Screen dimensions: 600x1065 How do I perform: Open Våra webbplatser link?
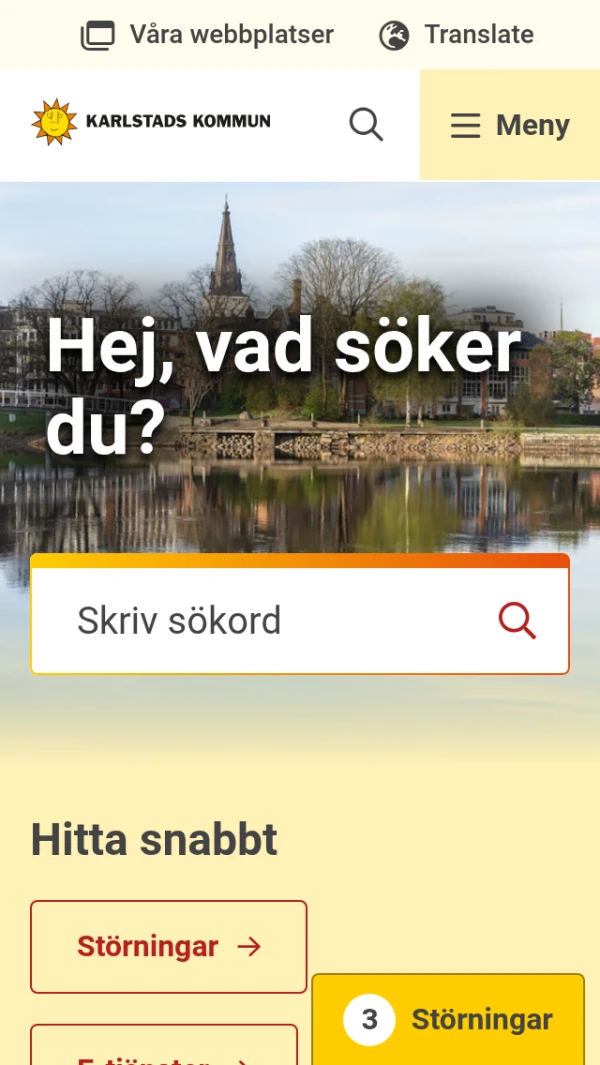(x=207, y=35)
